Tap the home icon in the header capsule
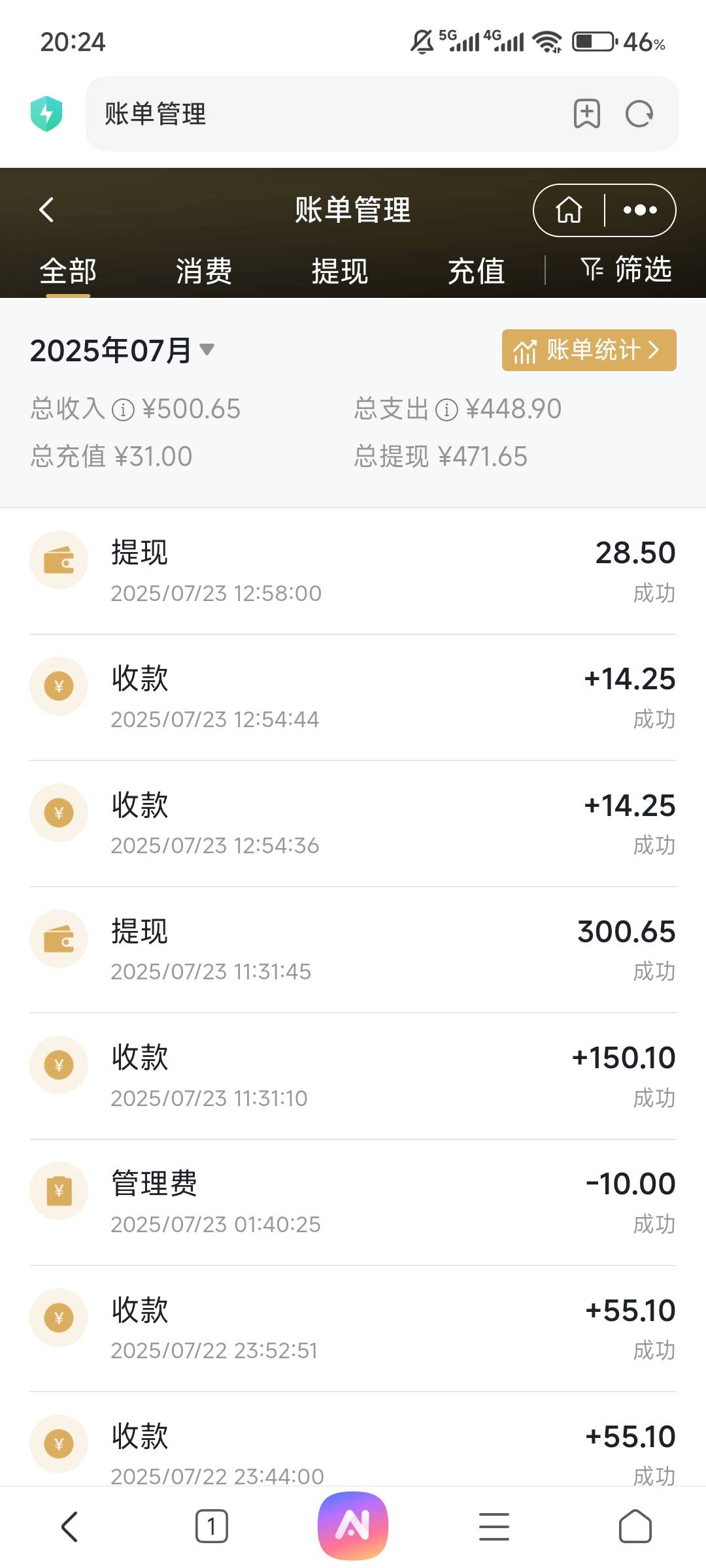 (x=569, y=210)
